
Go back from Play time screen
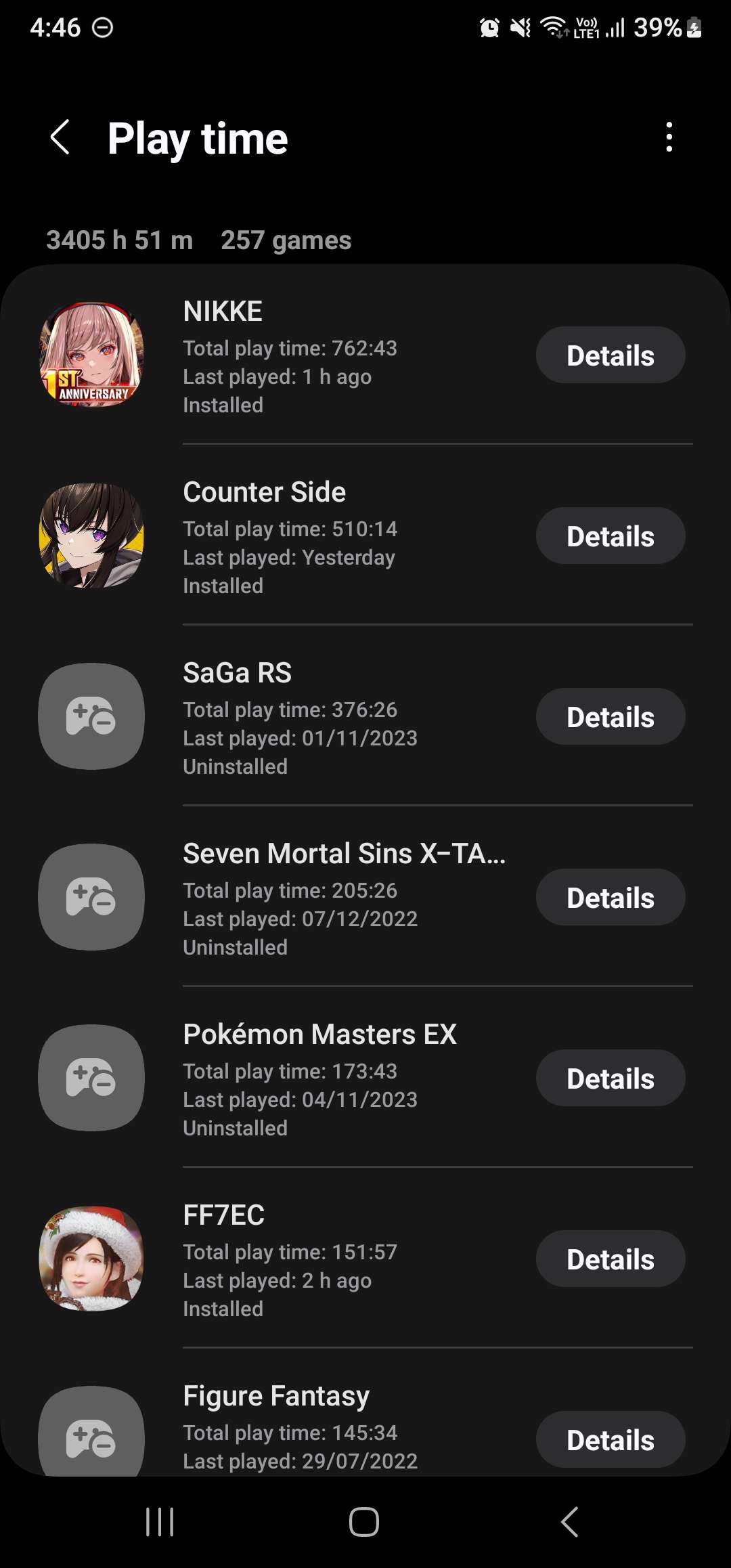click(60, 137)
